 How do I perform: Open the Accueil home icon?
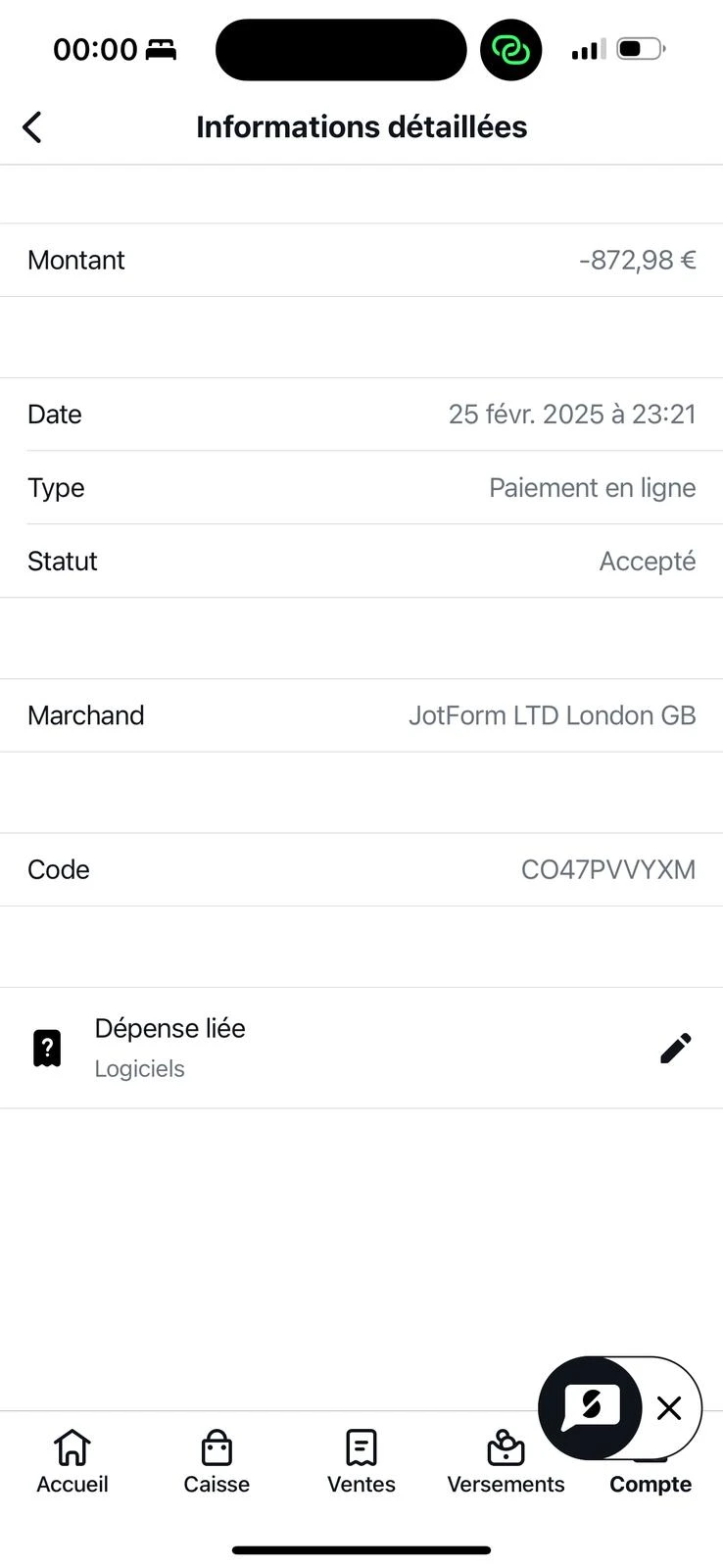(72, 1446)
